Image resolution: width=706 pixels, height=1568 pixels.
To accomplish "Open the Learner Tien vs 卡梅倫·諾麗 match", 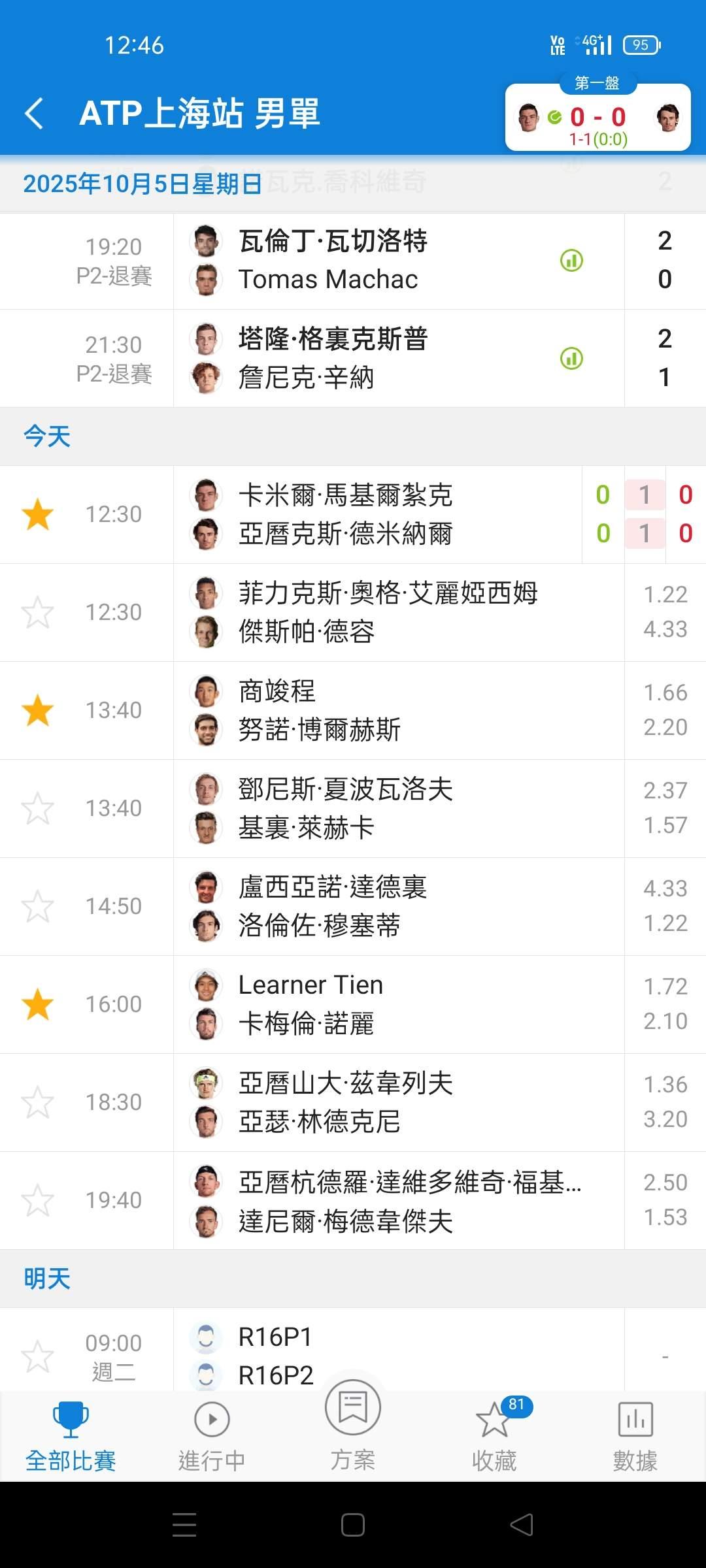I will pyautogui.click(x=353, y=1004).
